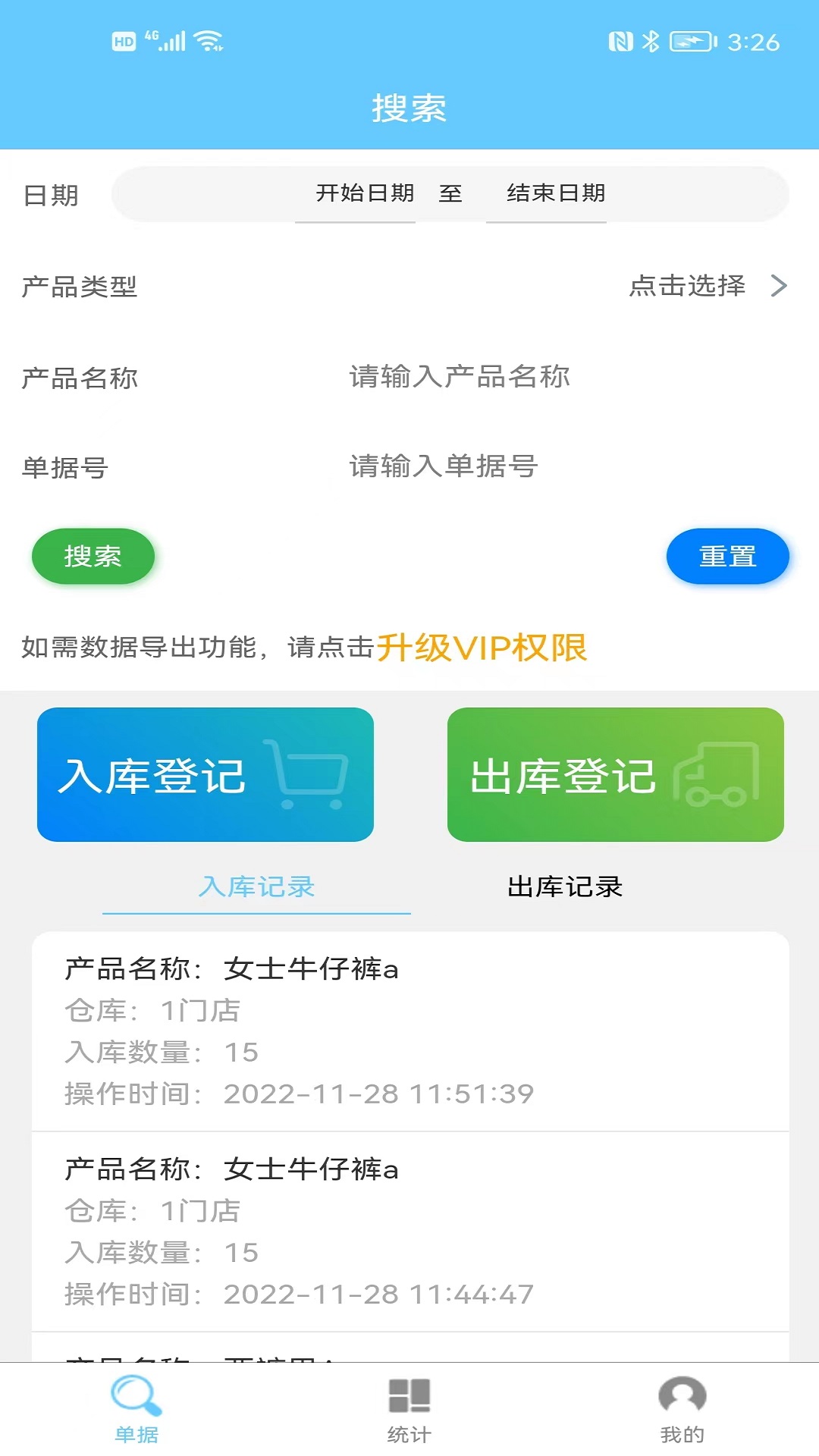Click the 请输入产品名称 input field

(459, 377)
